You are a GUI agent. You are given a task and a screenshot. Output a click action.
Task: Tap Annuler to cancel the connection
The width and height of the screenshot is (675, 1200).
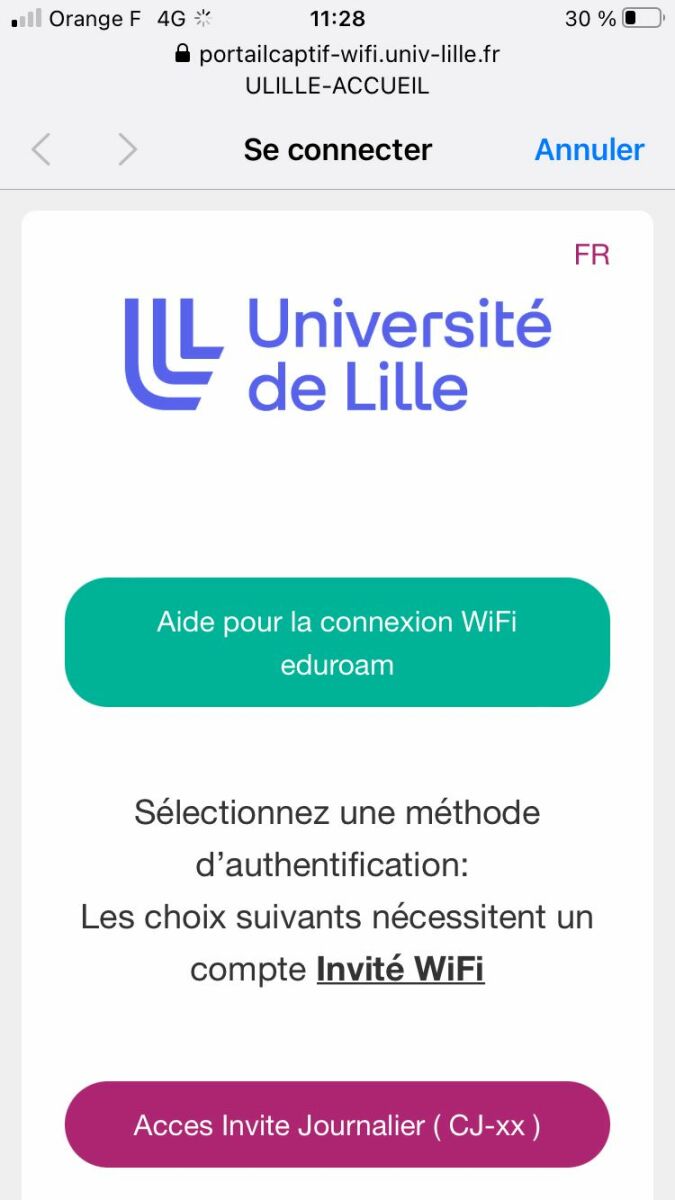coord(589,150)
